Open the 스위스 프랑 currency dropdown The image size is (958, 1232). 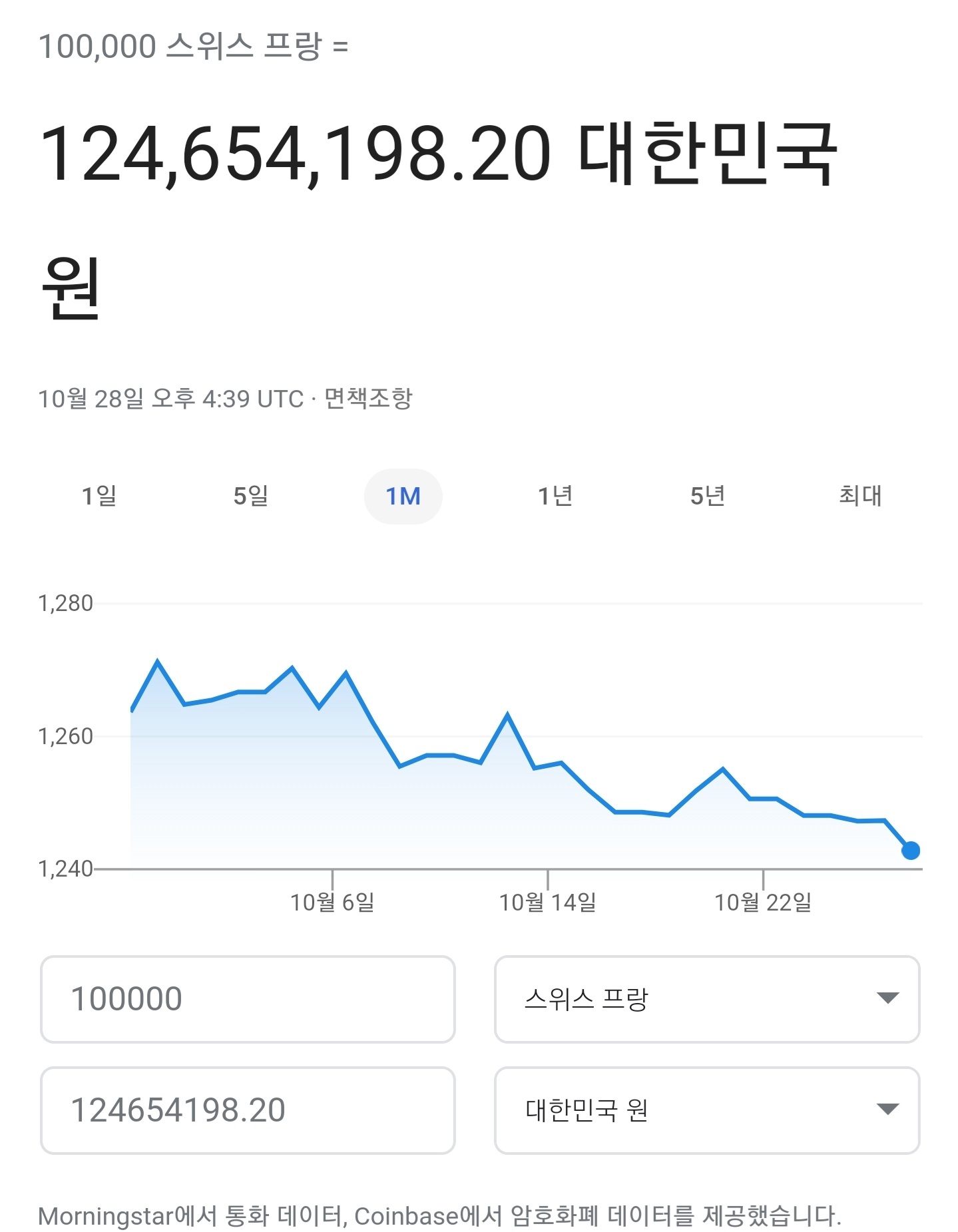coord(706,999)
